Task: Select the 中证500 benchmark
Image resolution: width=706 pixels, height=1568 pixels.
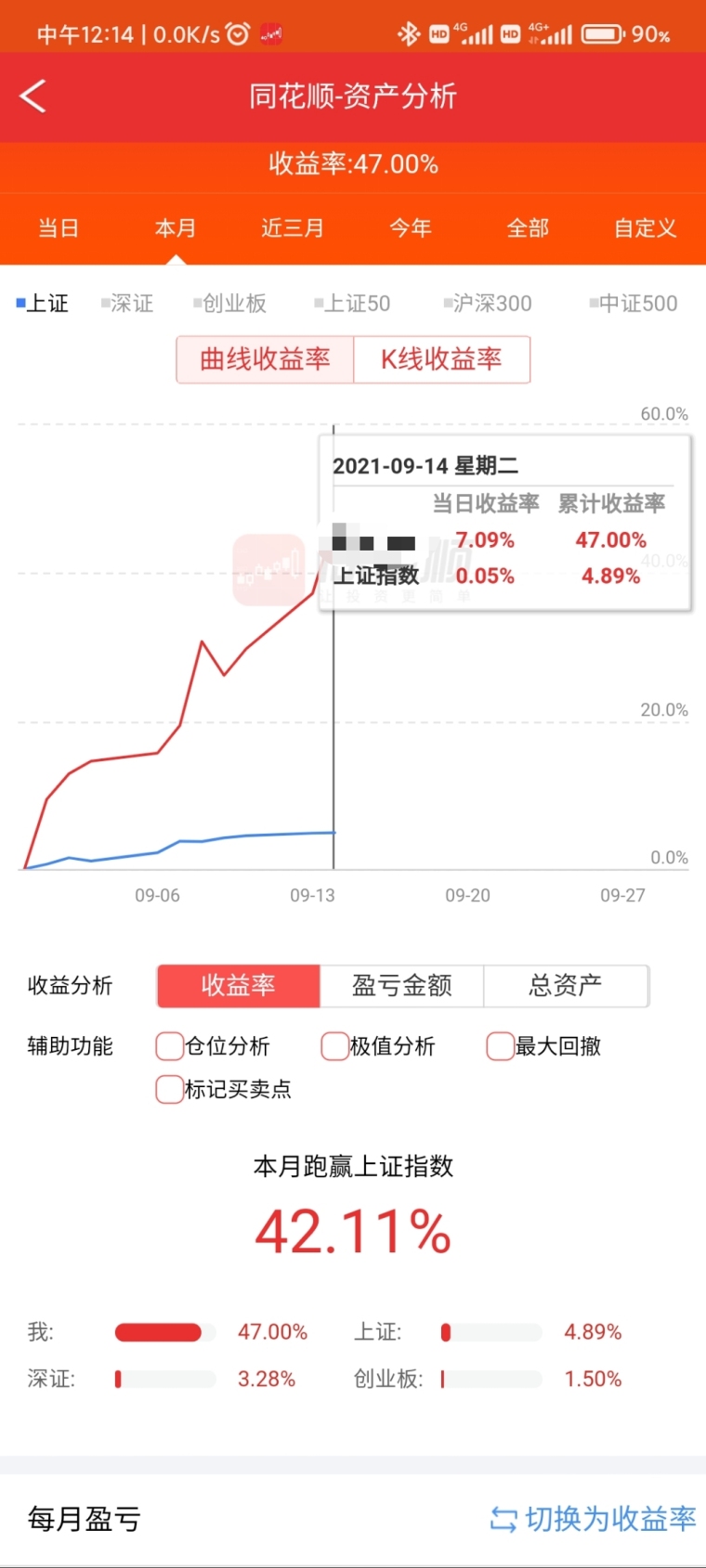Action: [634, 304]
